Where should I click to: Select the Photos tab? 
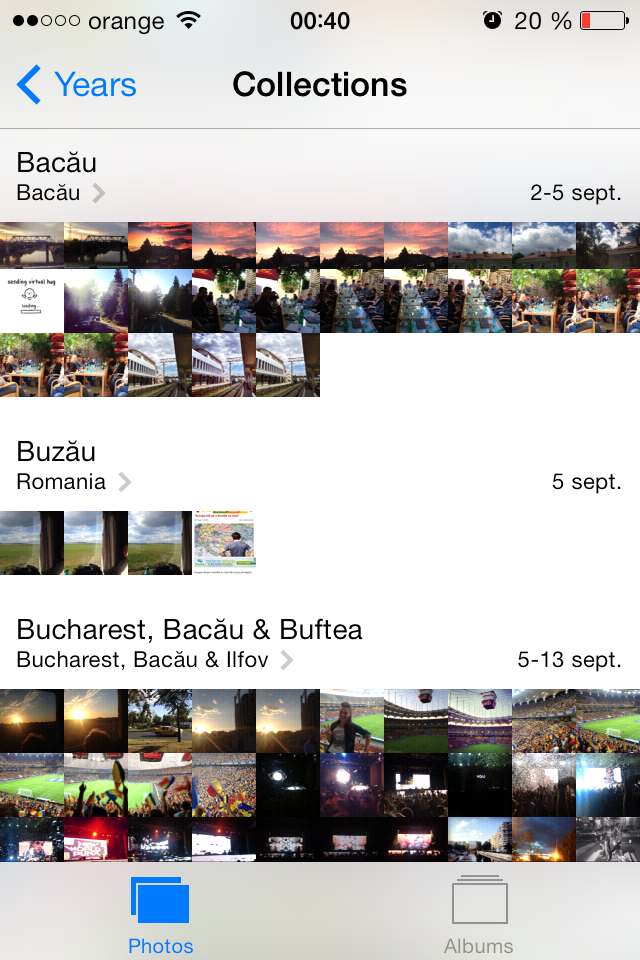pos(160,912)
